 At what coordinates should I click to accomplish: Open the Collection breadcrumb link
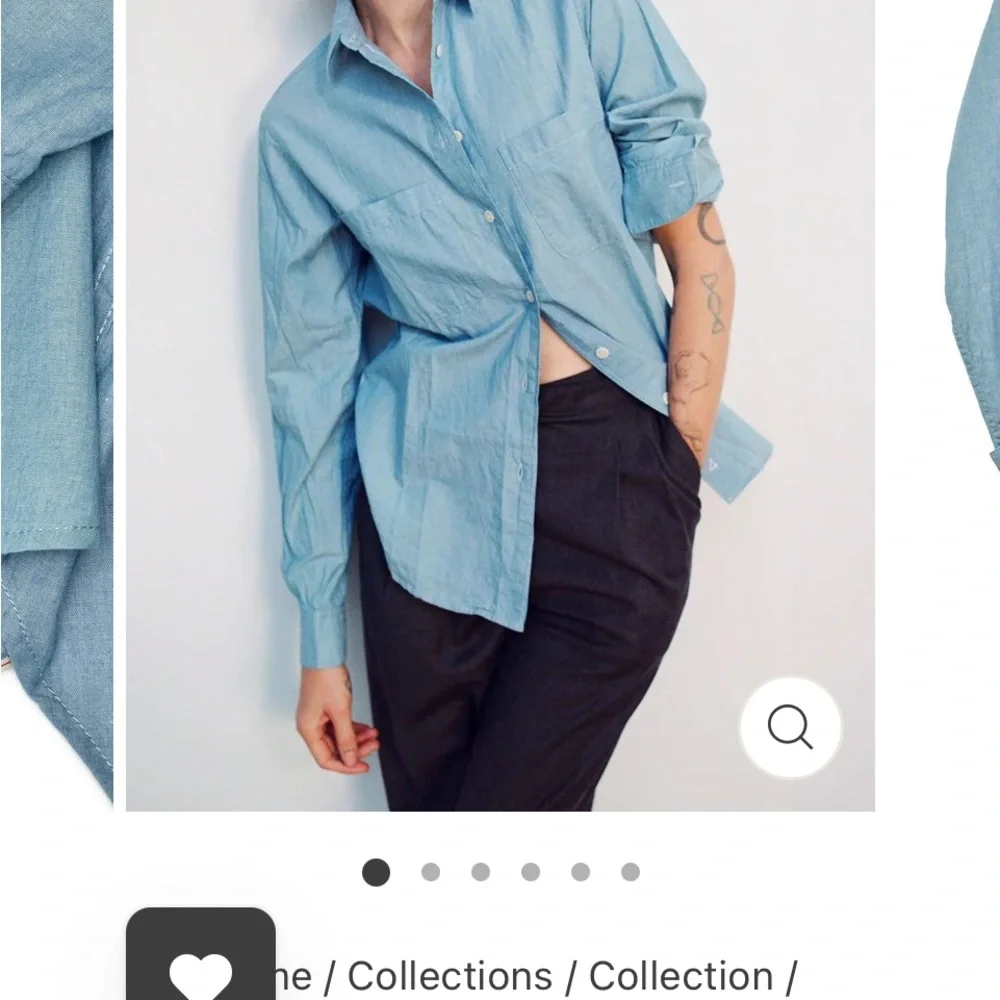[680, 976]
